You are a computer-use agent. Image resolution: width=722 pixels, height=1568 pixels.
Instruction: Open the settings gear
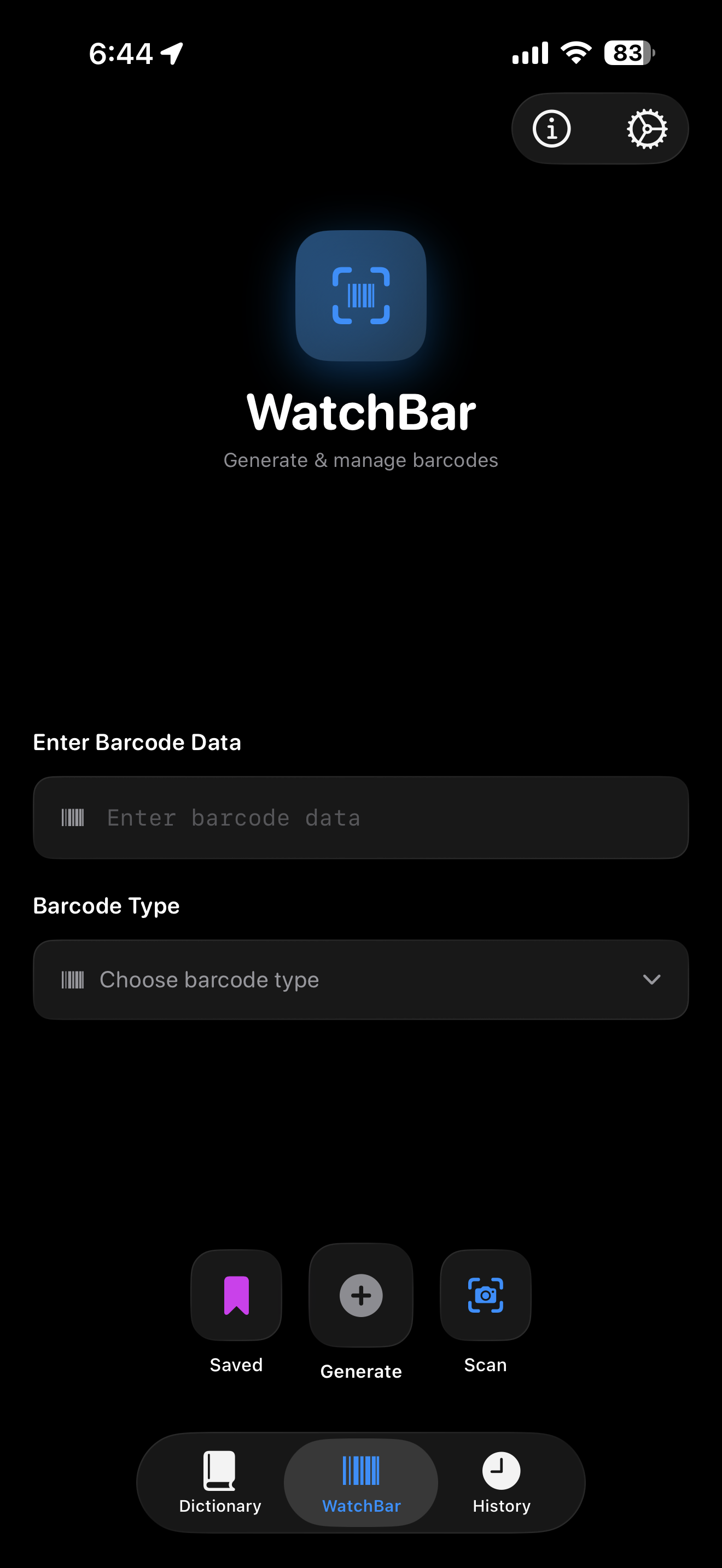pyautogui.click(x=647, y=128)
